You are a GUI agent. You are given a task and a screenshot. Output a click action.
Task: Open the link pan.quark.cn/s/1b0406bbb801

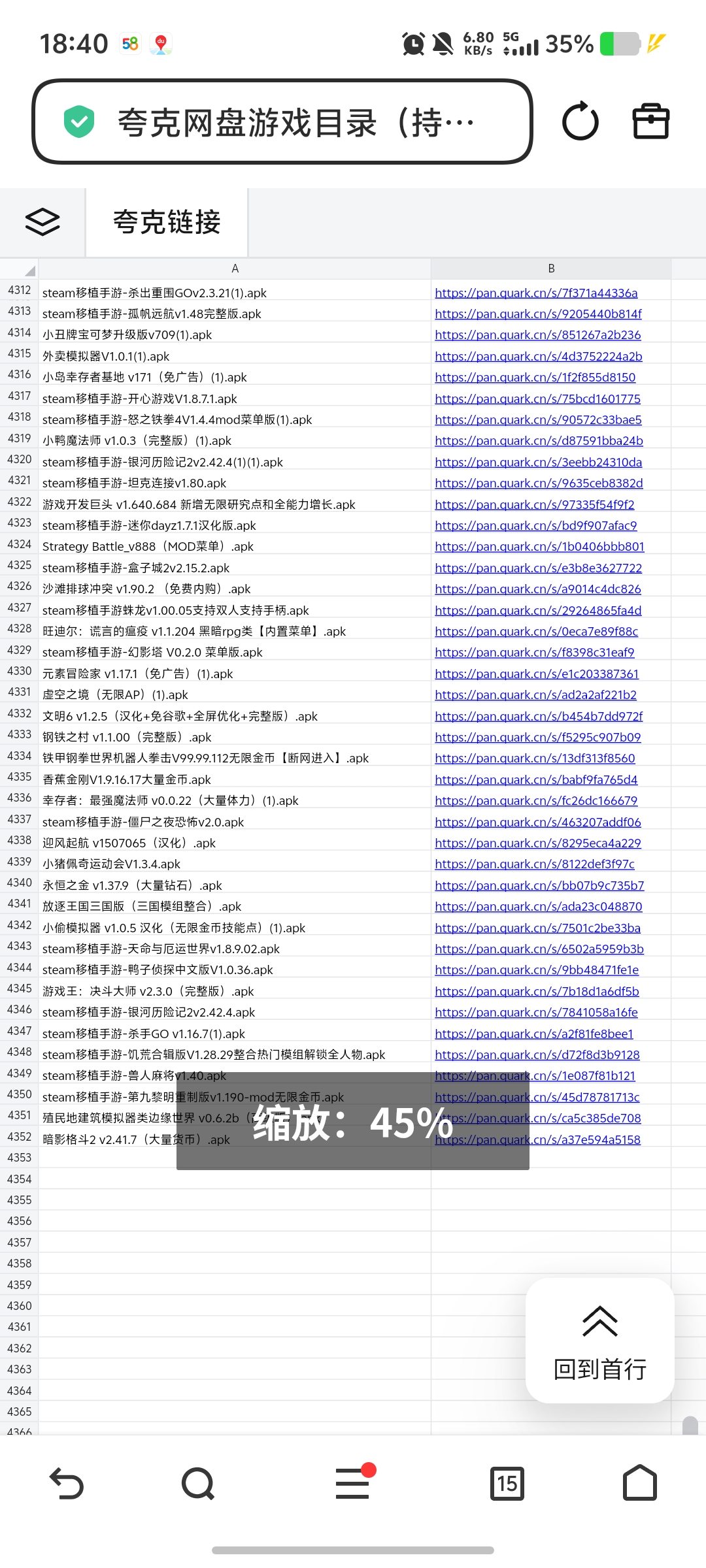pos(539,547)
